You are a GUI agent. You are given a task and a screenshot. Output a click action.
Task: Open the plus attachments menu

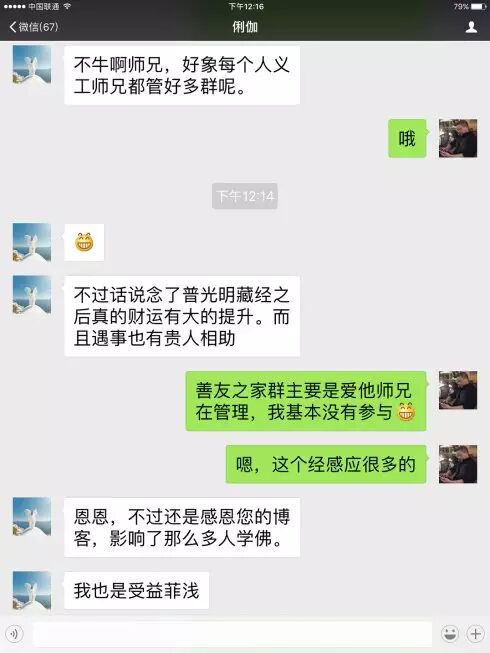click(x=475, y=634)
